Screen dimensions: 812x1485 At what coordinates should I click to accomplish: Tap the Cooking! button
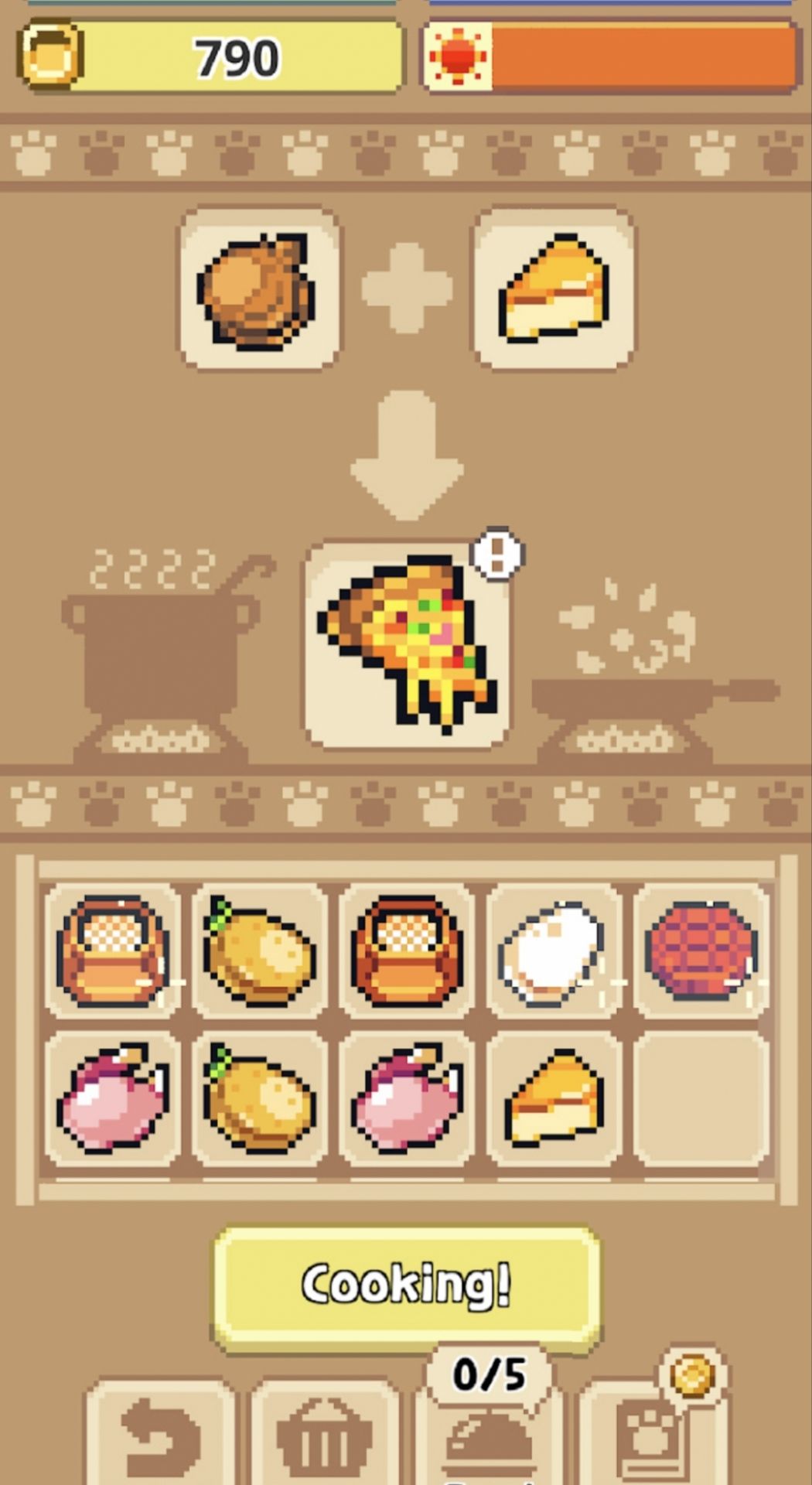(406, 1285)
